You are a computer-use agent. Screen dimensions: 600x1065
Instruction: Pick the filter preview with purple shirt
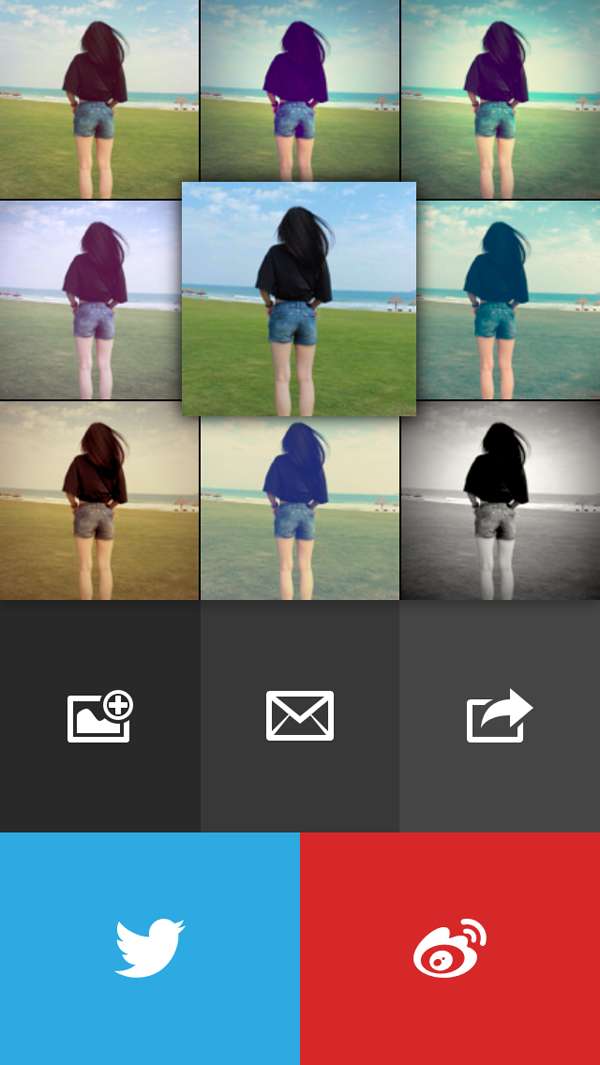[300, 90]
